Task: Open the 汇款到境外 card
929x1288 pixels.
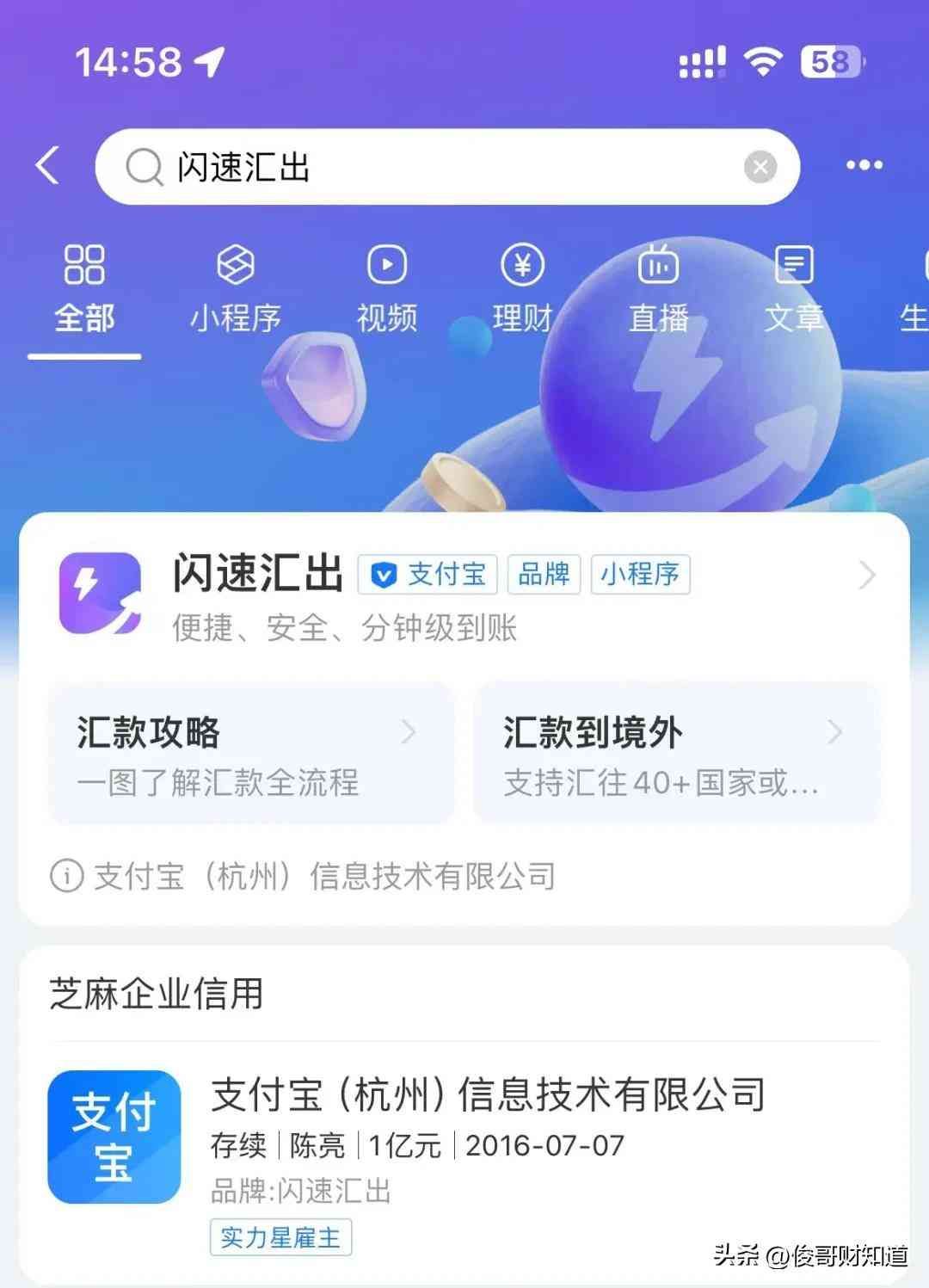Action: (677, 754)
